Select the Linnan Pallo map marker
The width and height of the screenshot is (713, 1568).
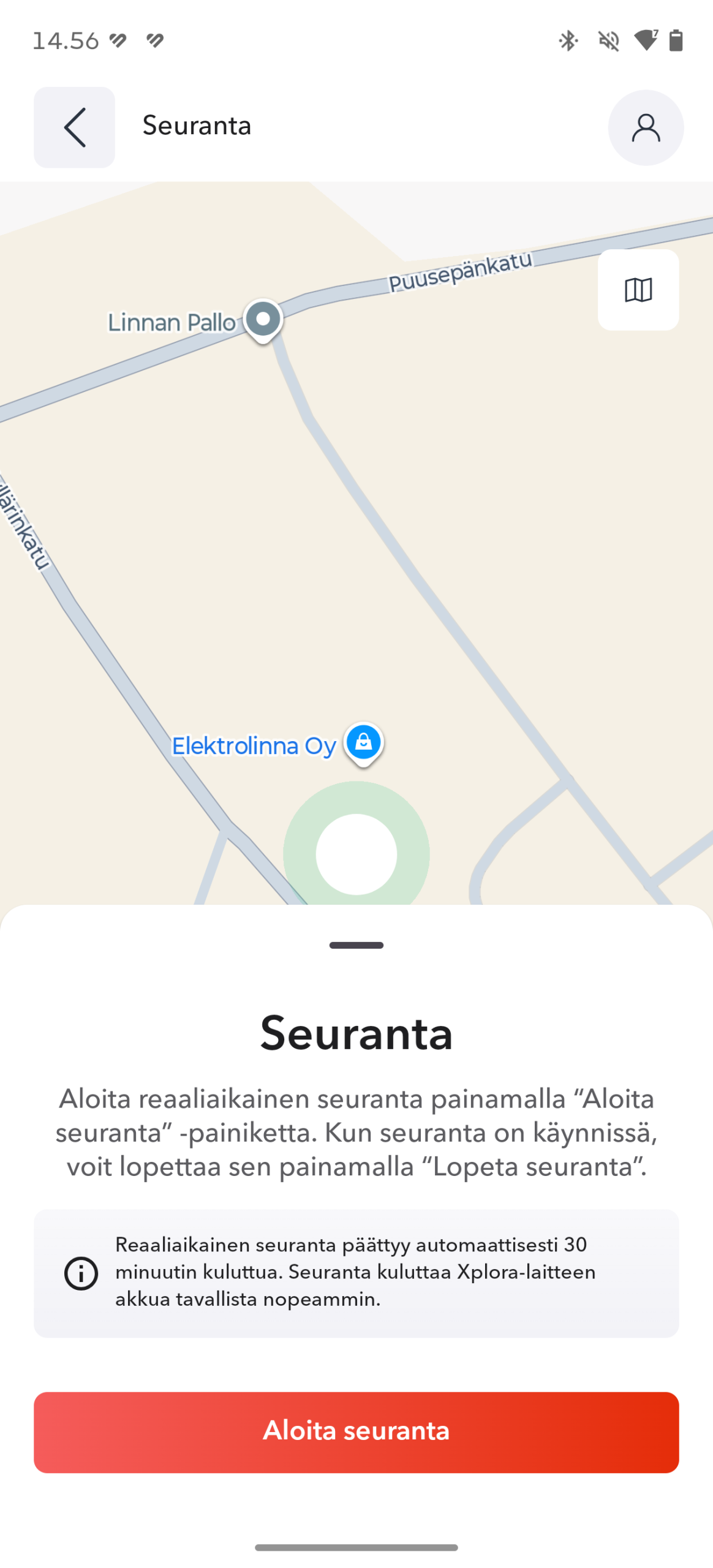click(263, 320)
